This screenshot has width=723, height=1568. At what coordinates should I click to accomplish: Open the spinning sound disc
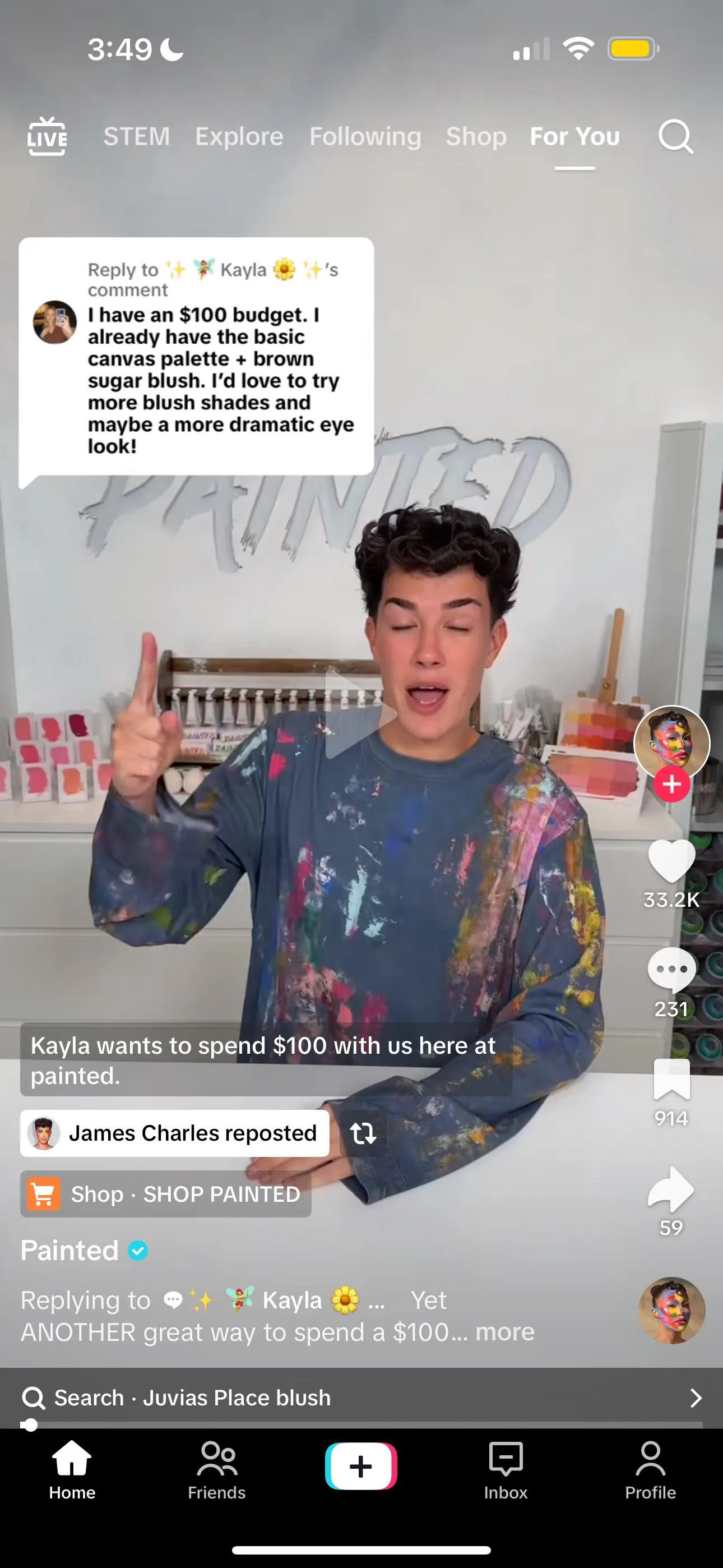[x=671, y=1310]
